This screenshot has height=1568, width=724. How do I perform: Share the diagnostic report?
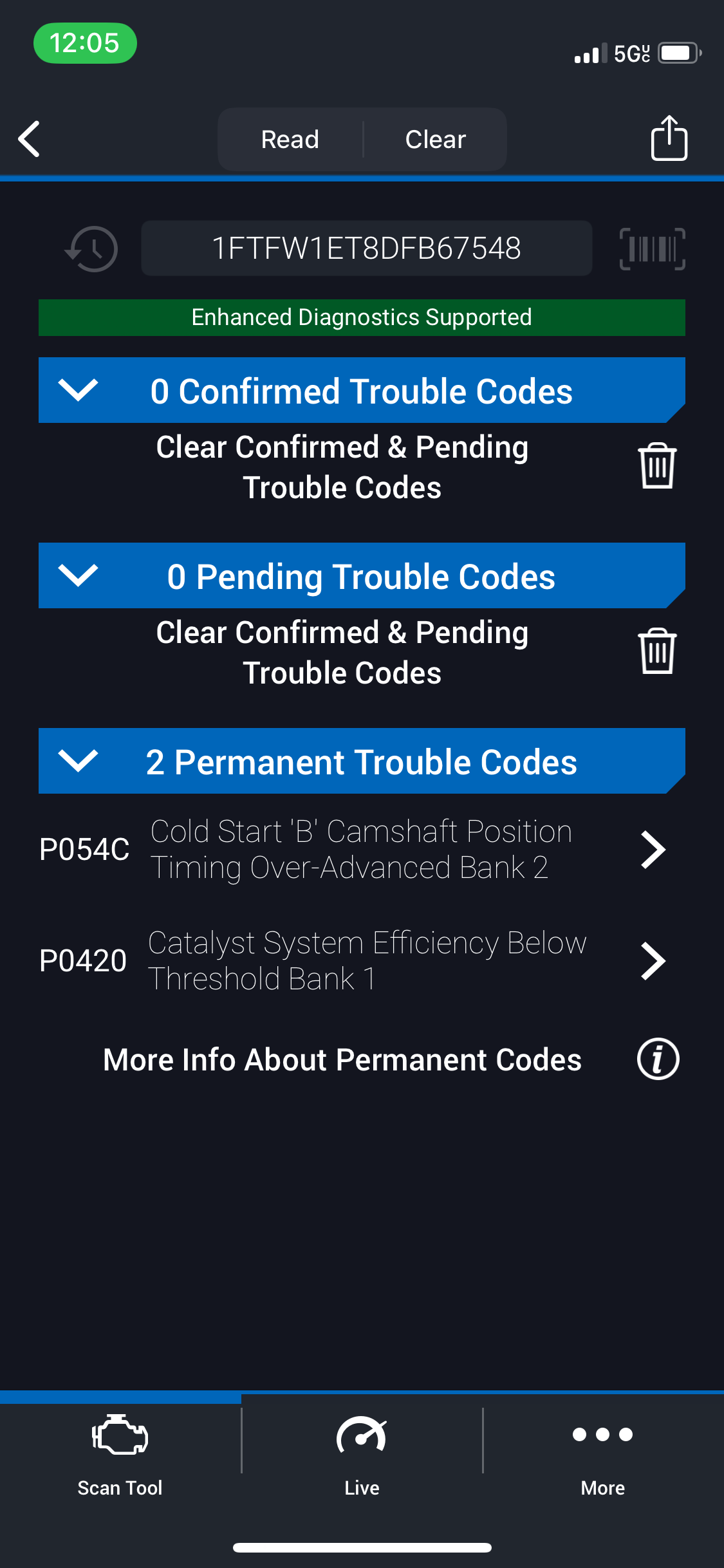coord(669,138)
